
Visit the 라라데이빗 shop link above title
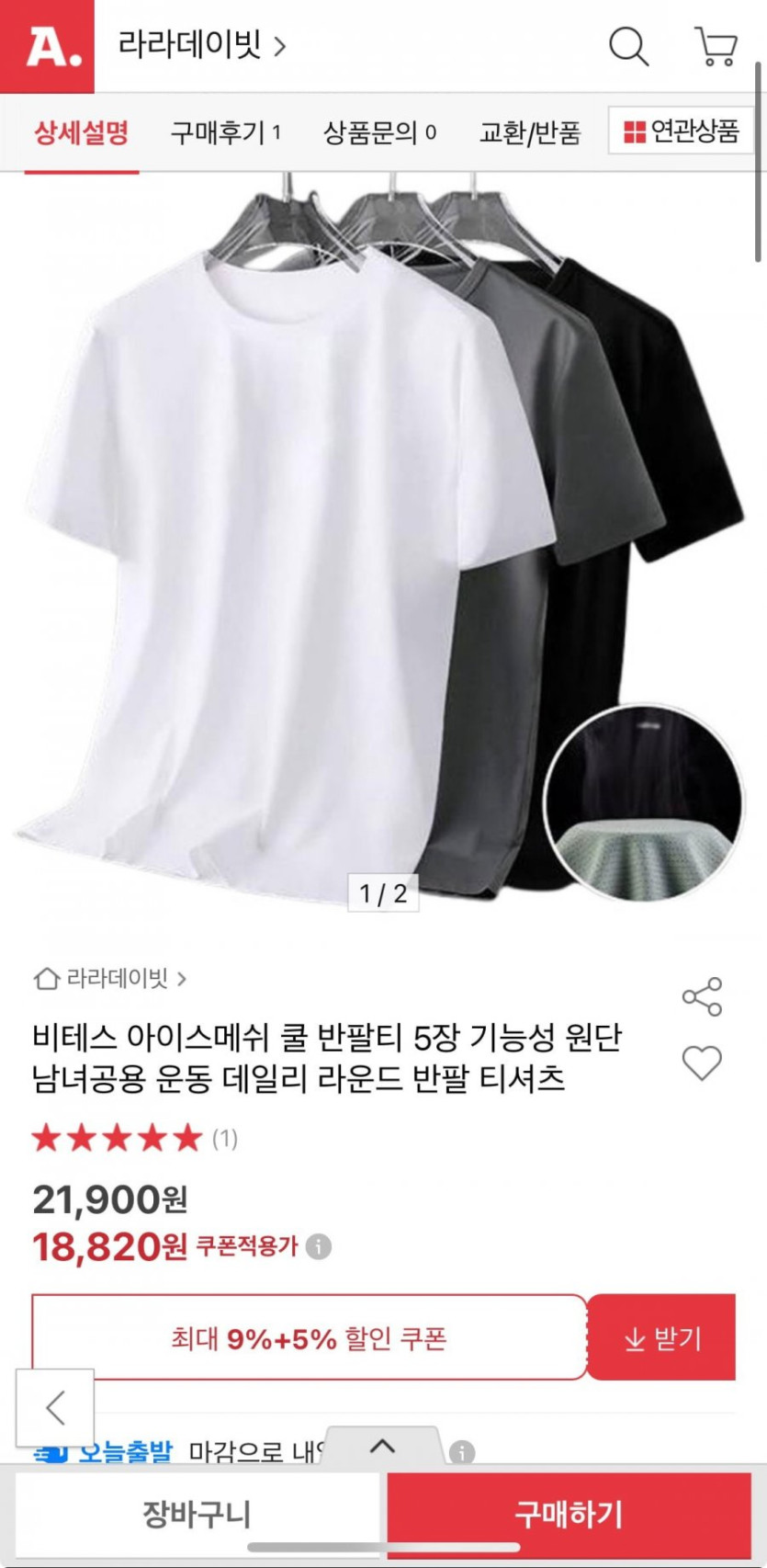[x=110, y=979]
